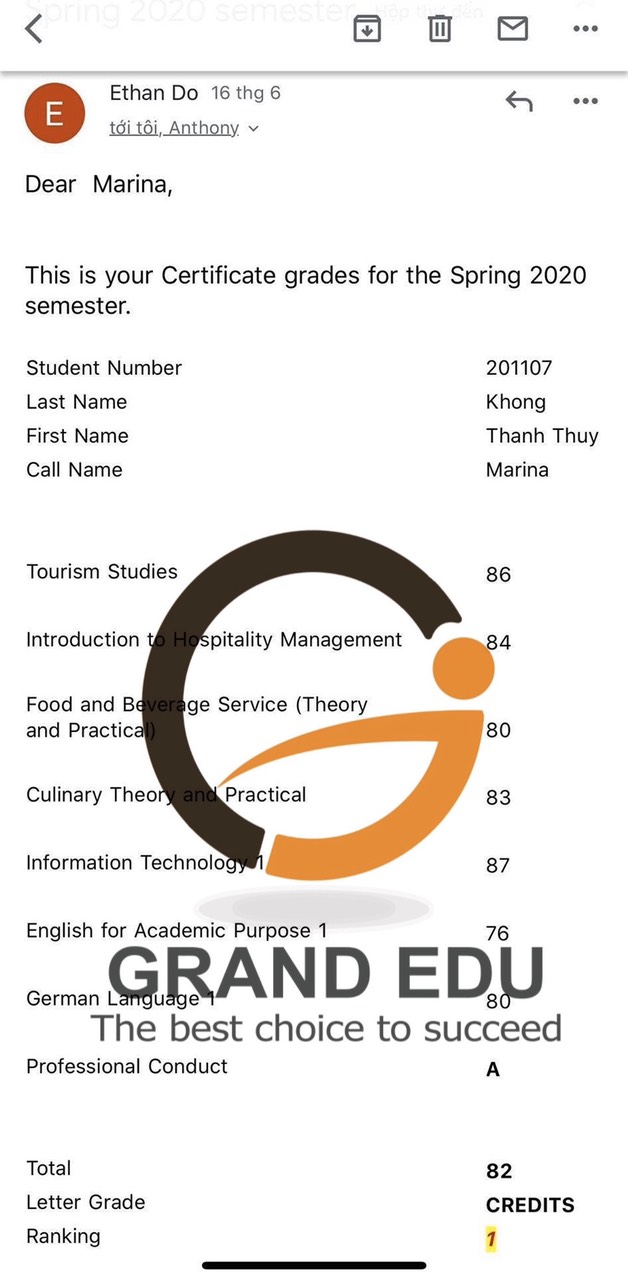
Task: Mark this email as unread
Action: pyautogui.click(x=512, y=29)
